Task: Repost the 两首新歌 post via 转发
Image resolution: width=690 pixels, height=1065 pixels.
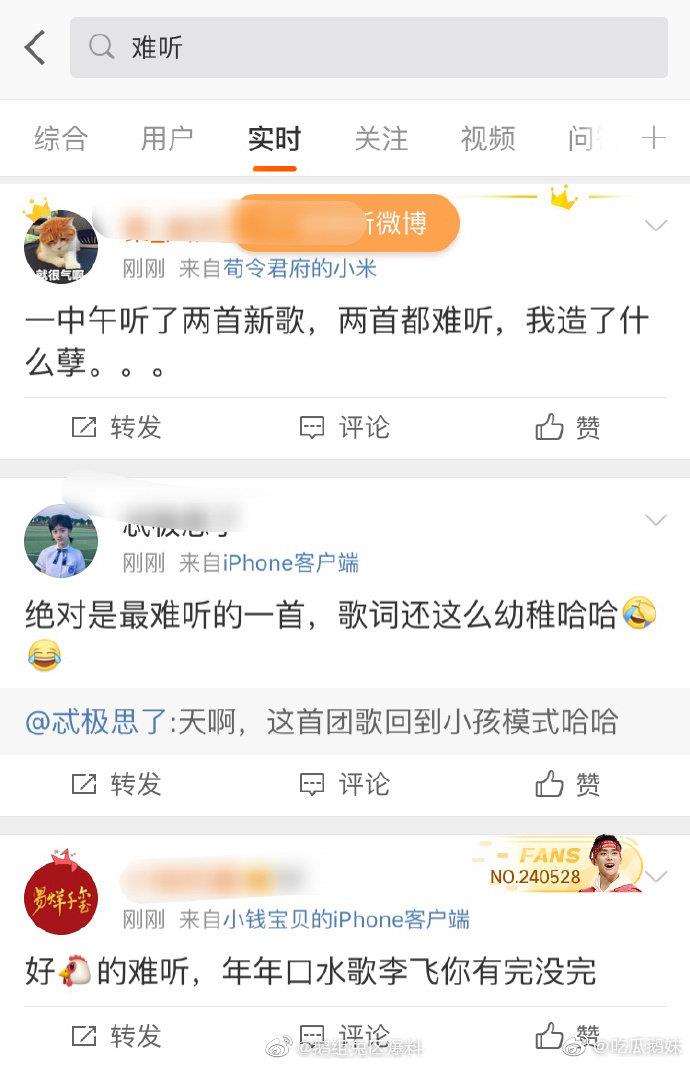Action: pos(117,428)
